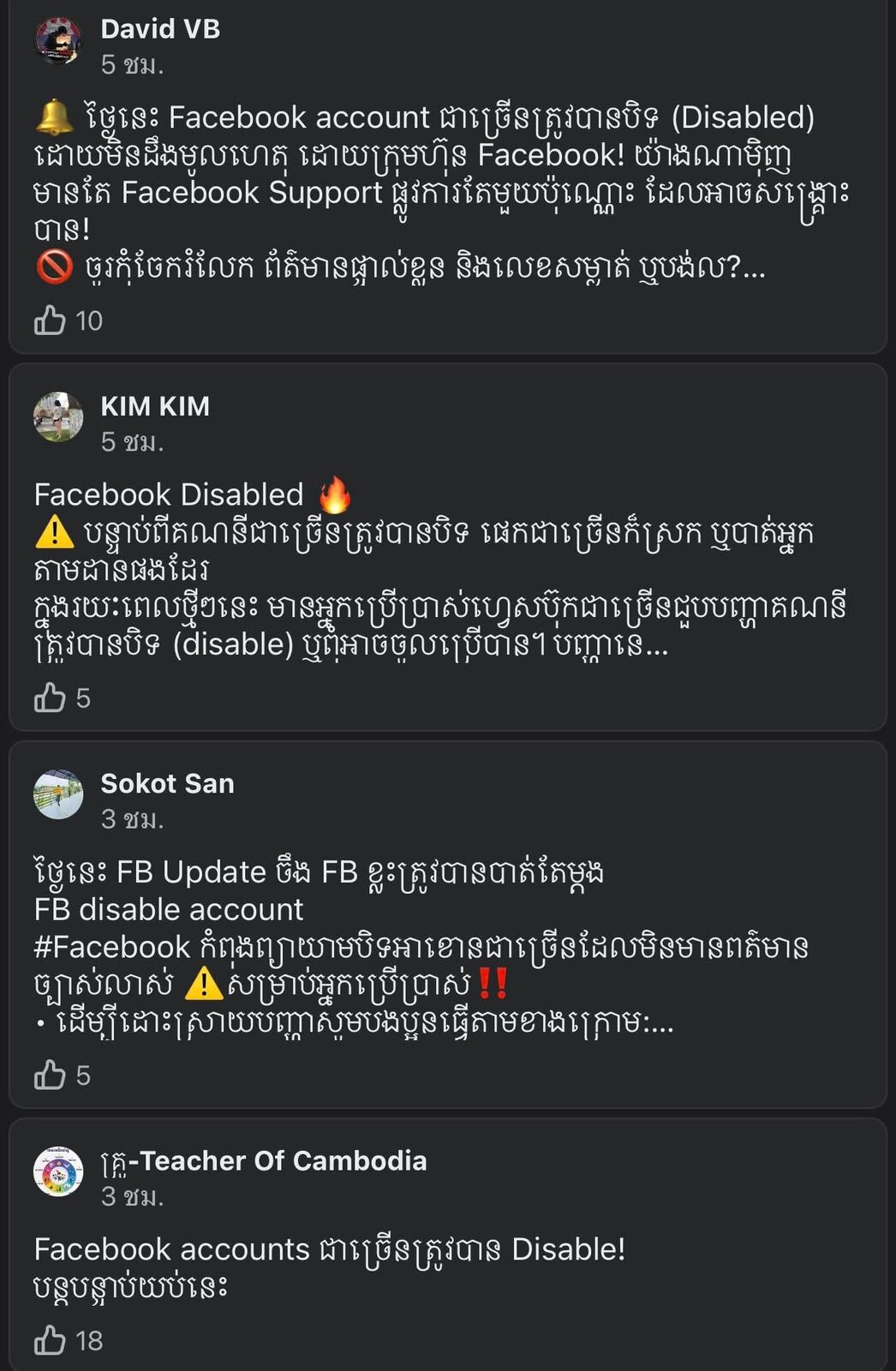Open Sokot San's profile name
Image resolution: width=896 pixels, height=1371 pixels.
(x=167, y=783)
